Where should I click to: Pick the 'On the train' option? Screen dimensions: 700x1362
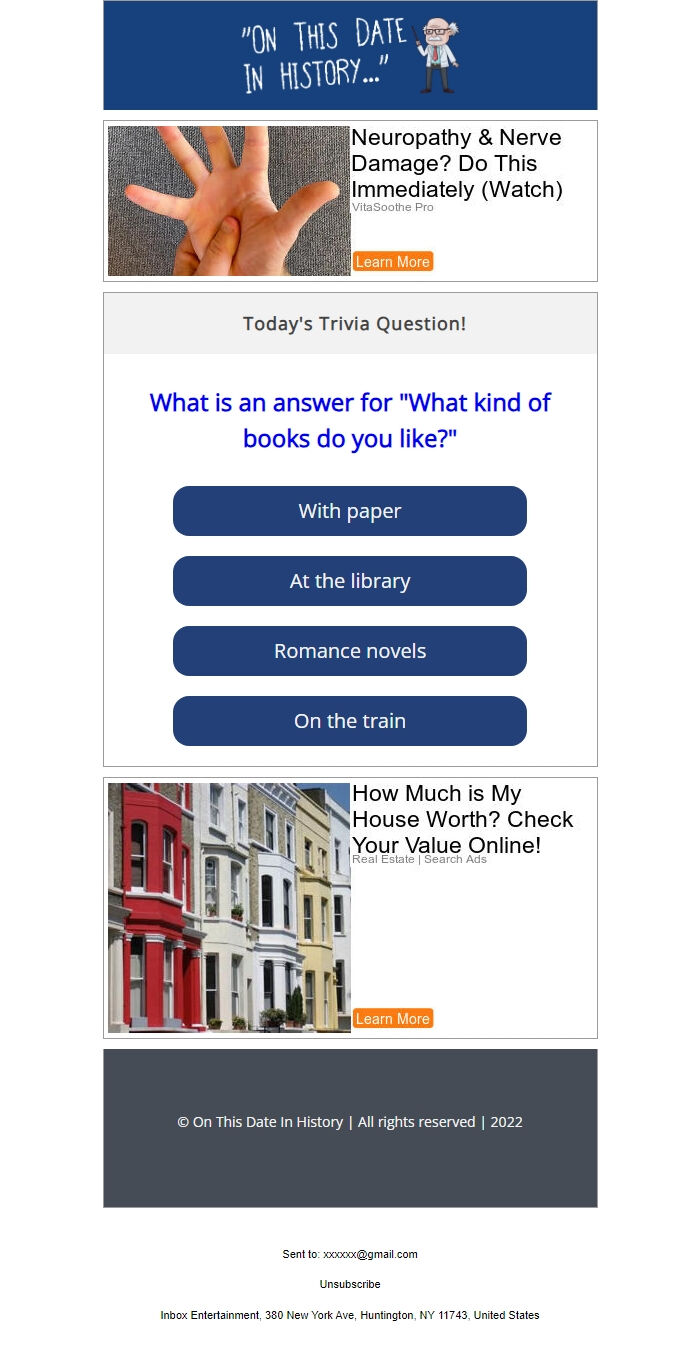point(349,721)
